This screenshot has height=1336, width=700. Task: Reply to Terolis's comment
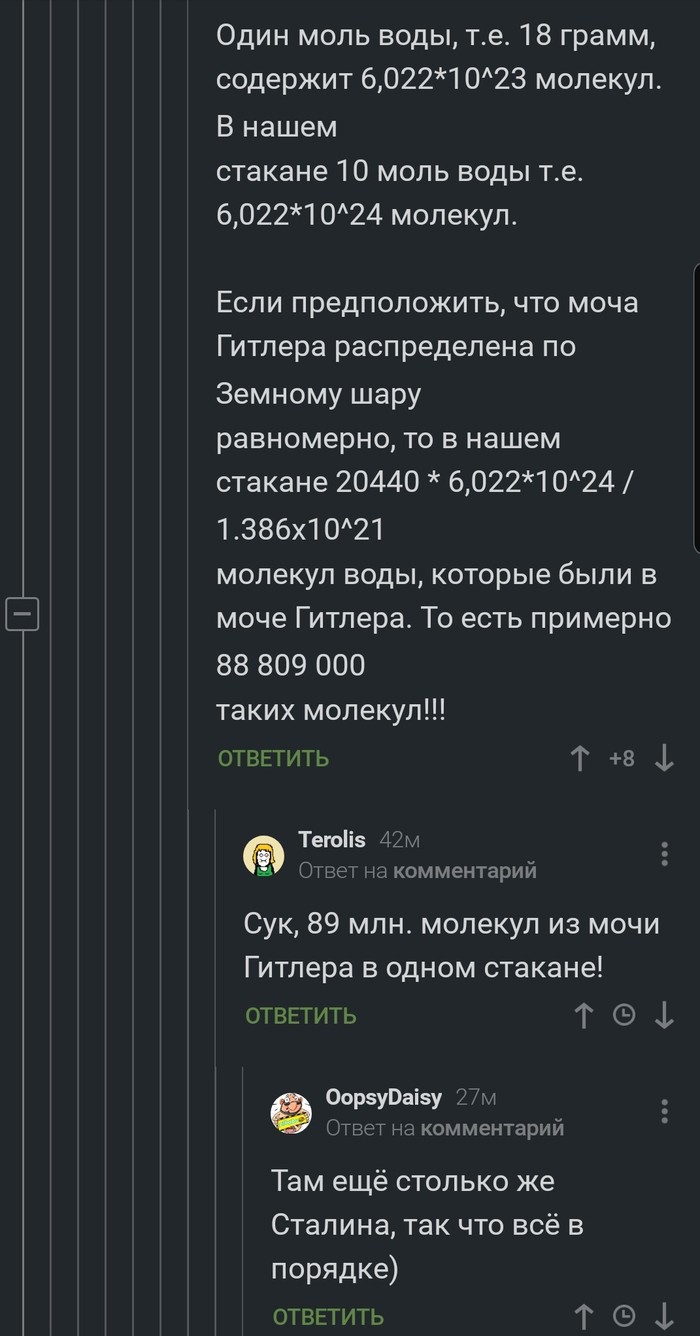click(x=300, y=1016)
